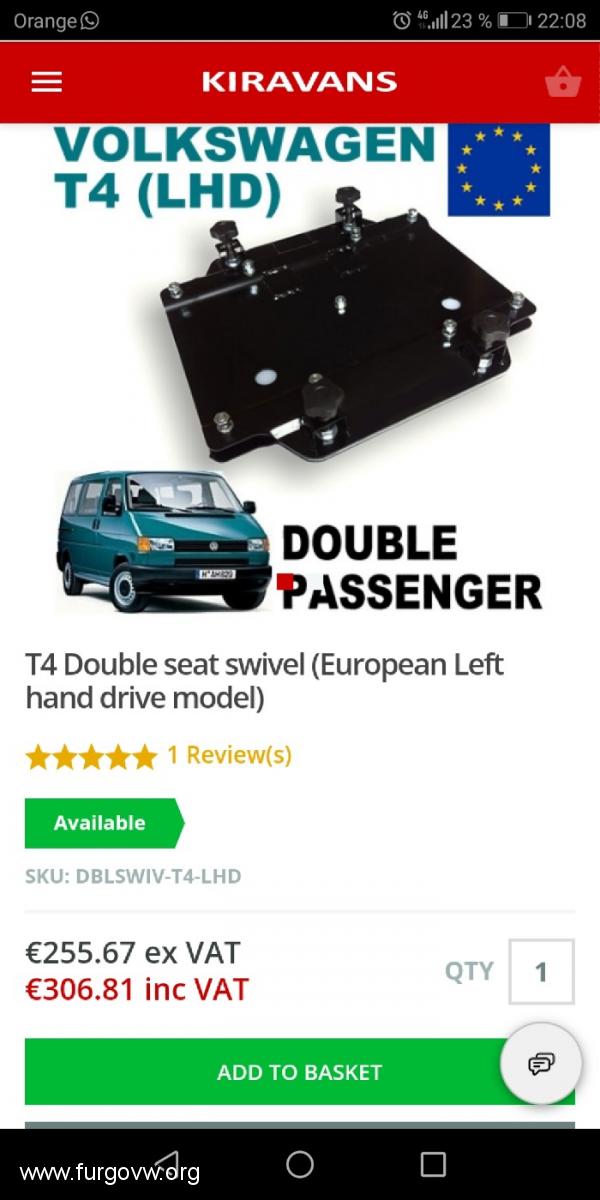
Task: View the 1 Review(s) link
Action: click(229, 755)
